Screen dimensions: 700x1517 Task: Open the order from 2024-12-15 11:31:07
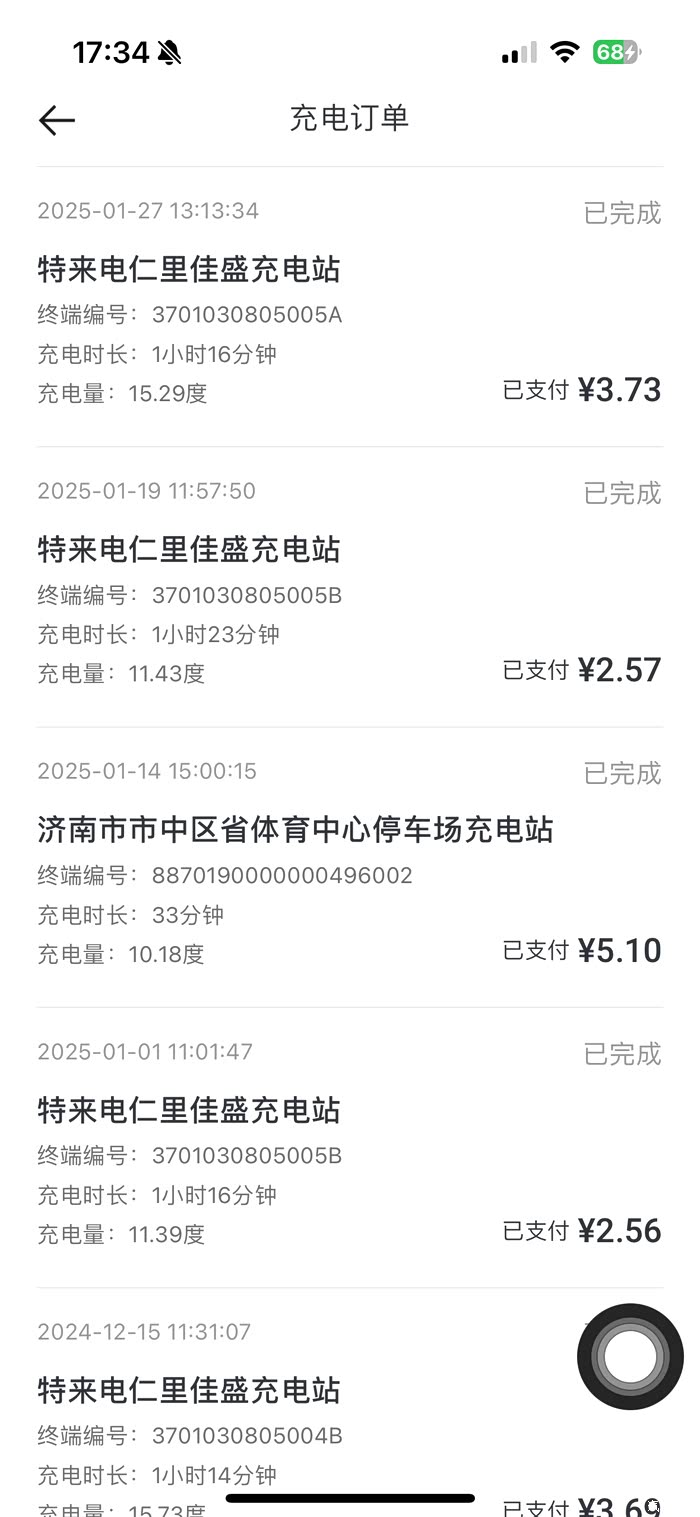300,1410
